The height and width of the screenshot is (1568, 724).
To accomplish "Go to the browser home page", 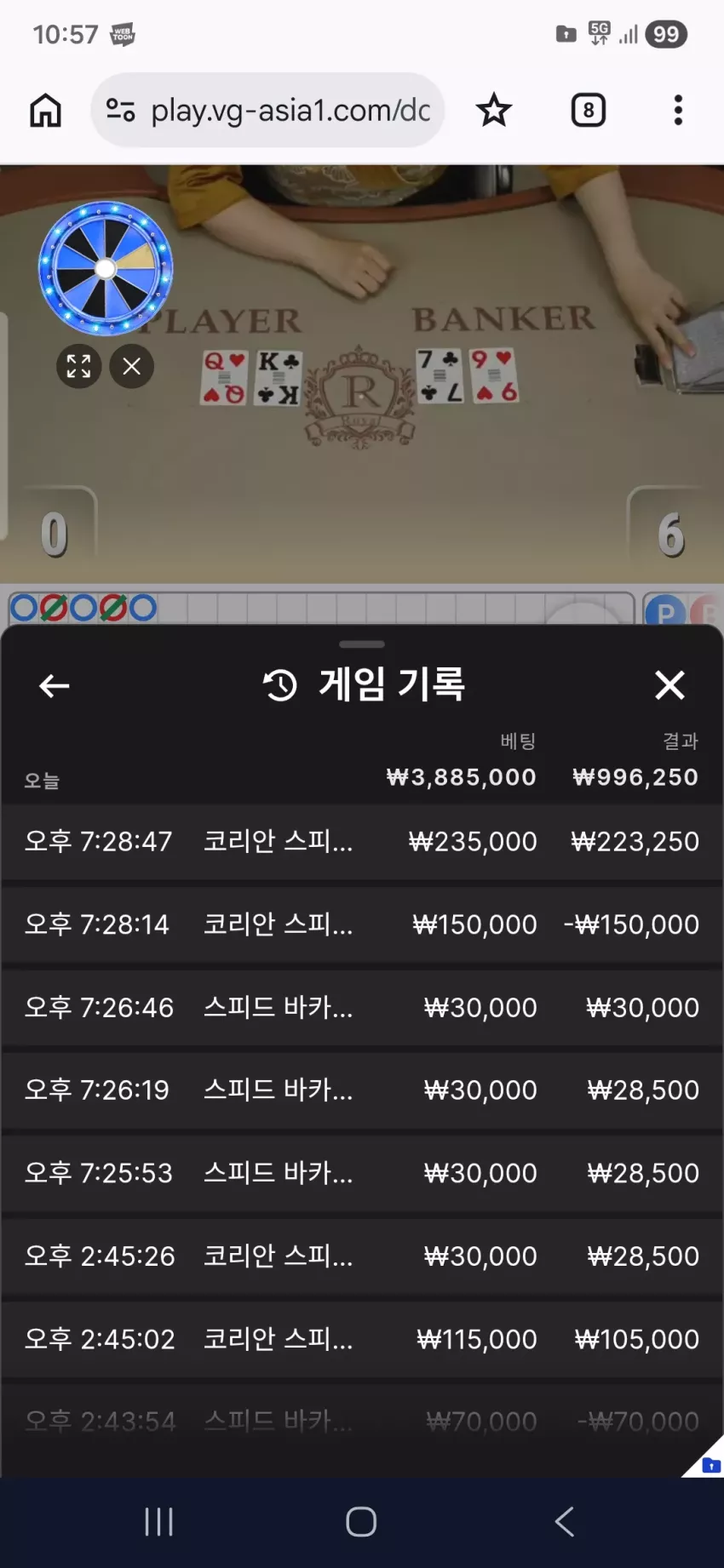I will point(46,111).
